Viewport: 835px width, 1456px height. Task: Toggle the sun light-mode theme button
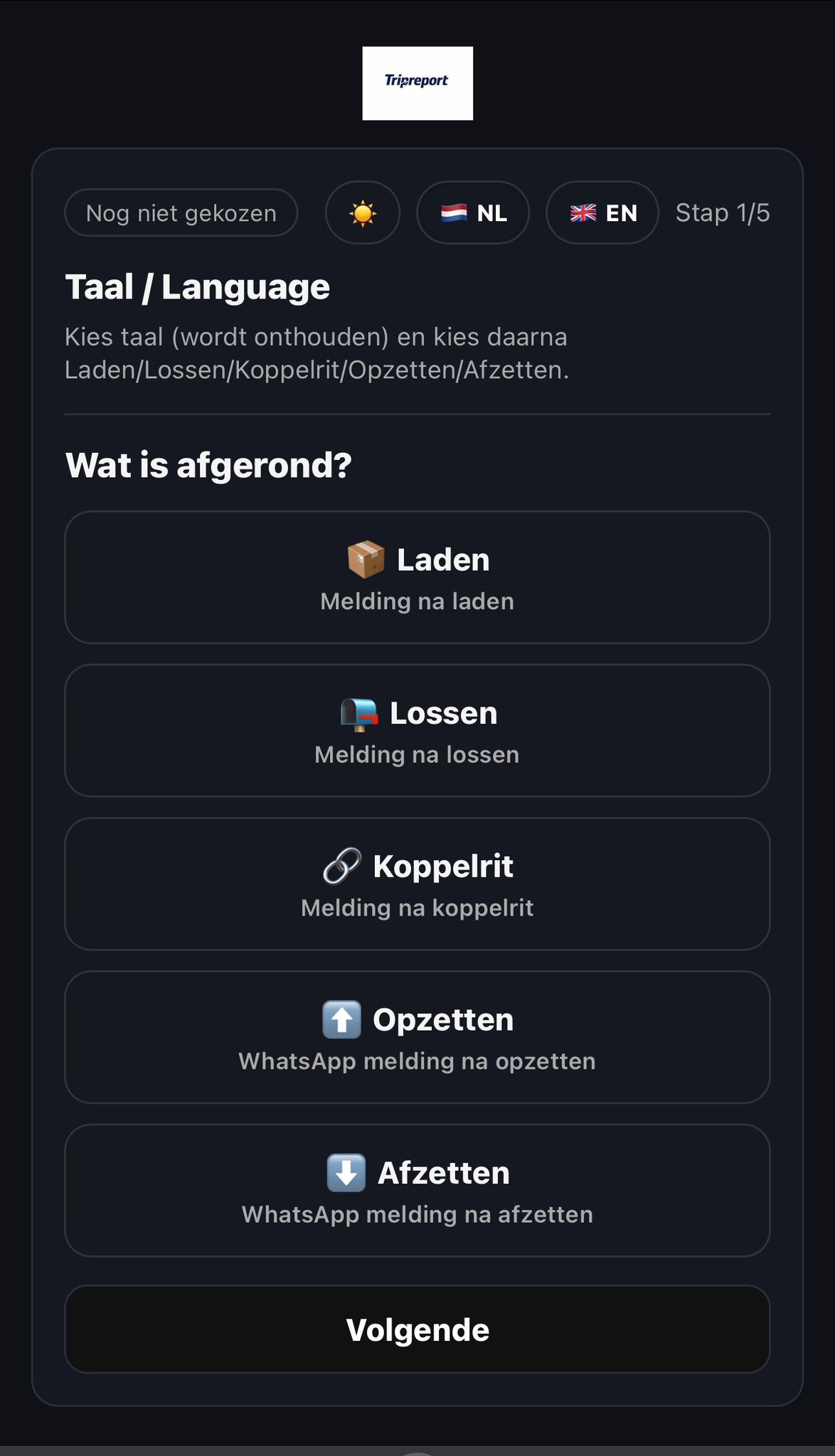(x=363, y=213)
